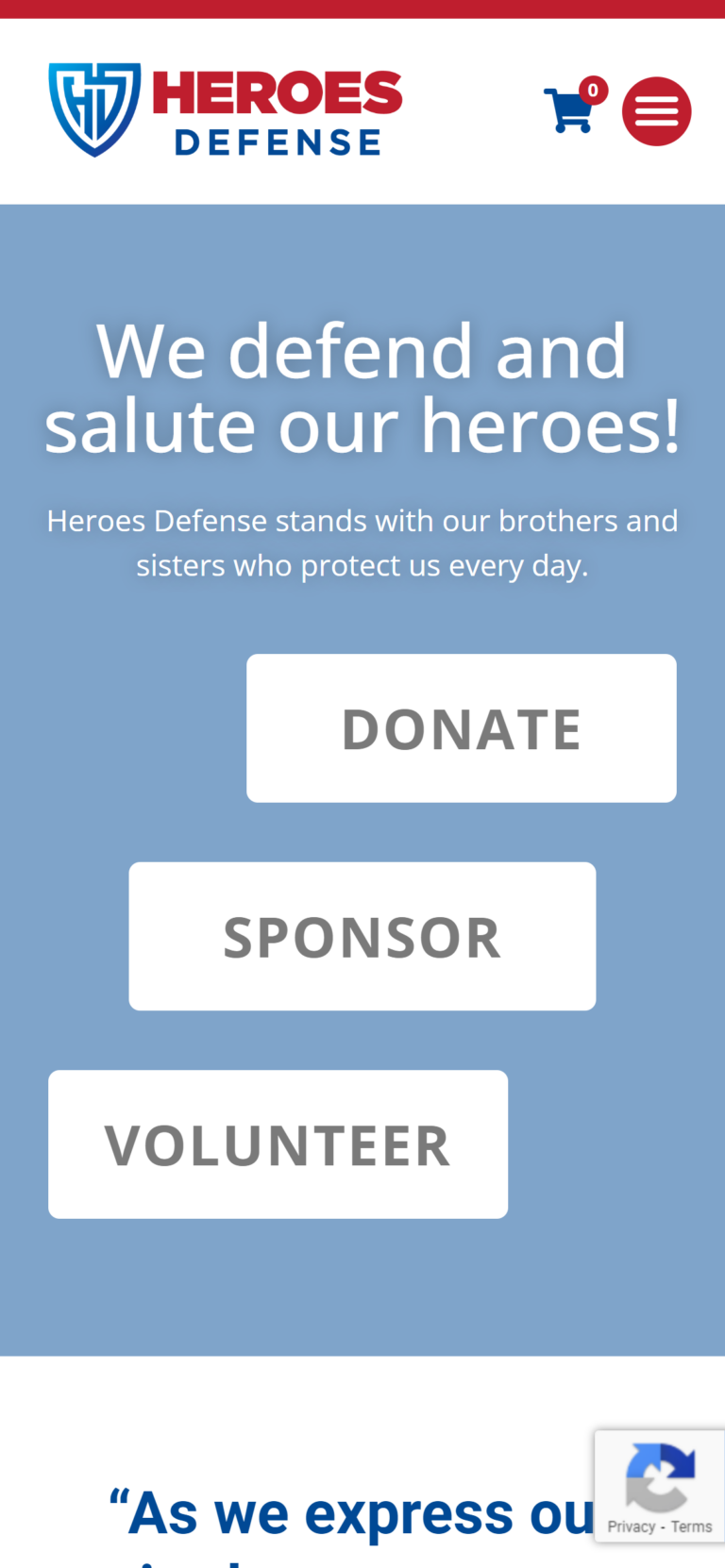Open the shopping cart
This screenshot has height=1568, width=725.
point(569,110)
